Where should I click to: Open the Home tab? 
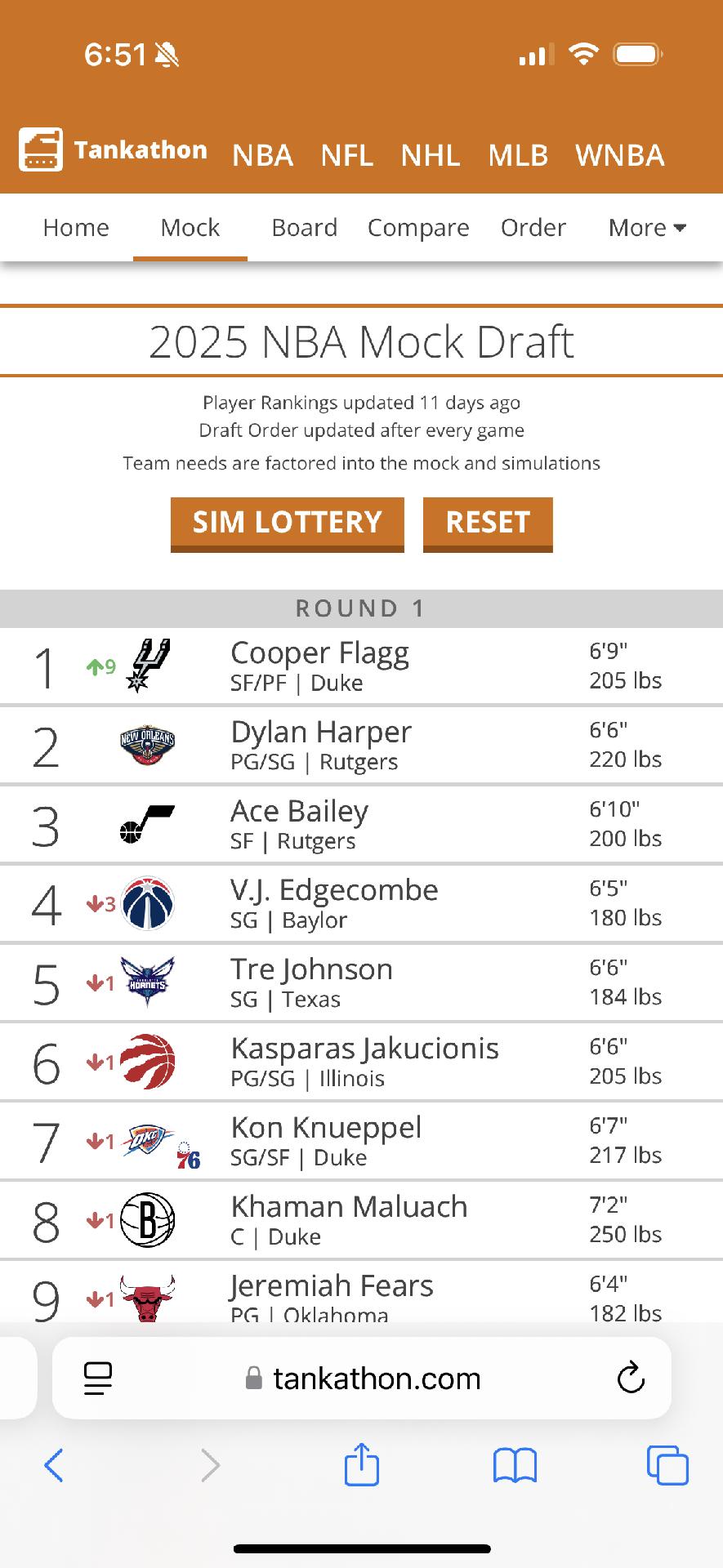(x=76, y=228)
